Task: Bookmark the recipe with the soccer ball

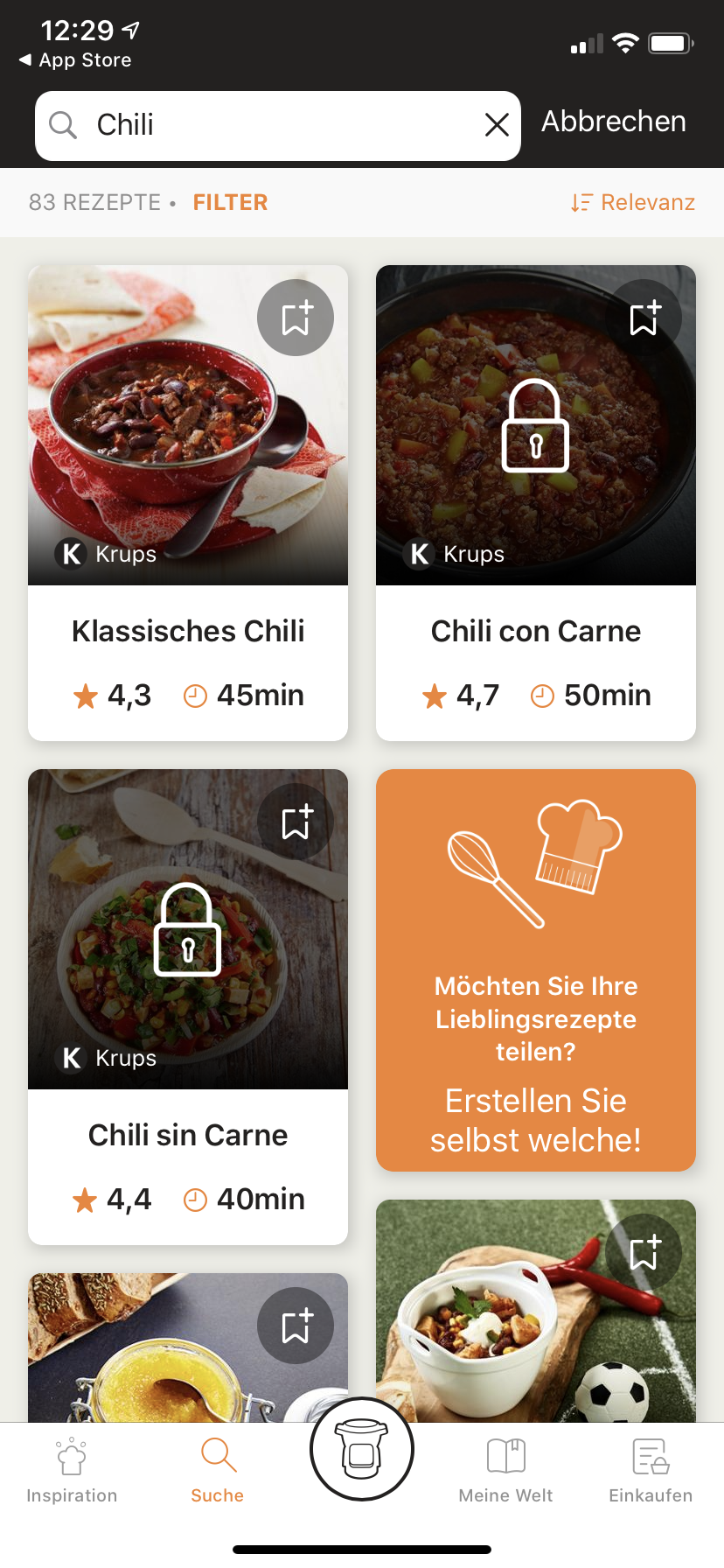Action: click(x=644, y=1251)
